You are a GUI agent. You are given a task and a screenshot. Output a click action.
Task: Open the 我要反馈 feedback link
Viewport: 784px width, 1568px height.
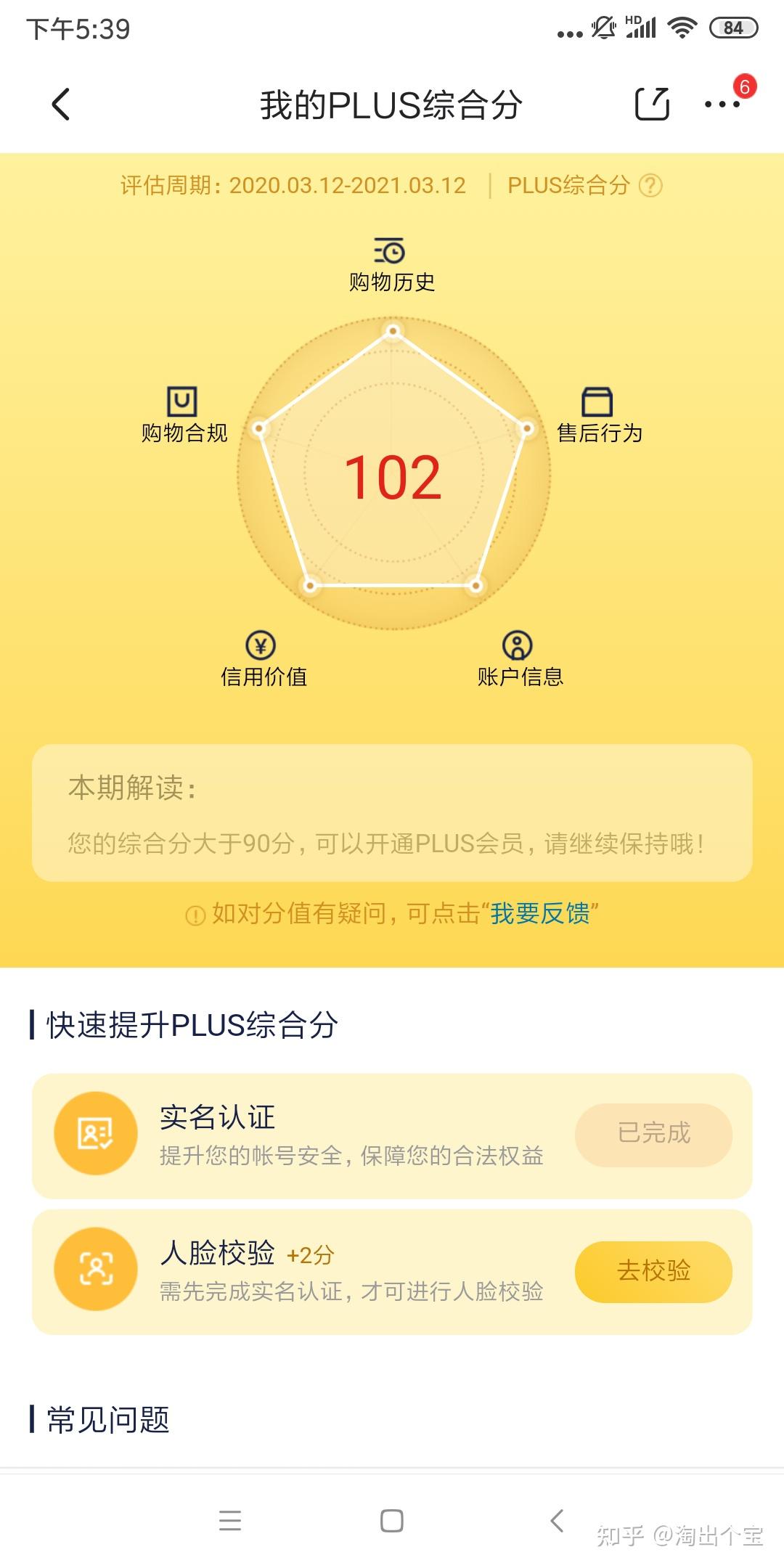[x=540, y=913]
